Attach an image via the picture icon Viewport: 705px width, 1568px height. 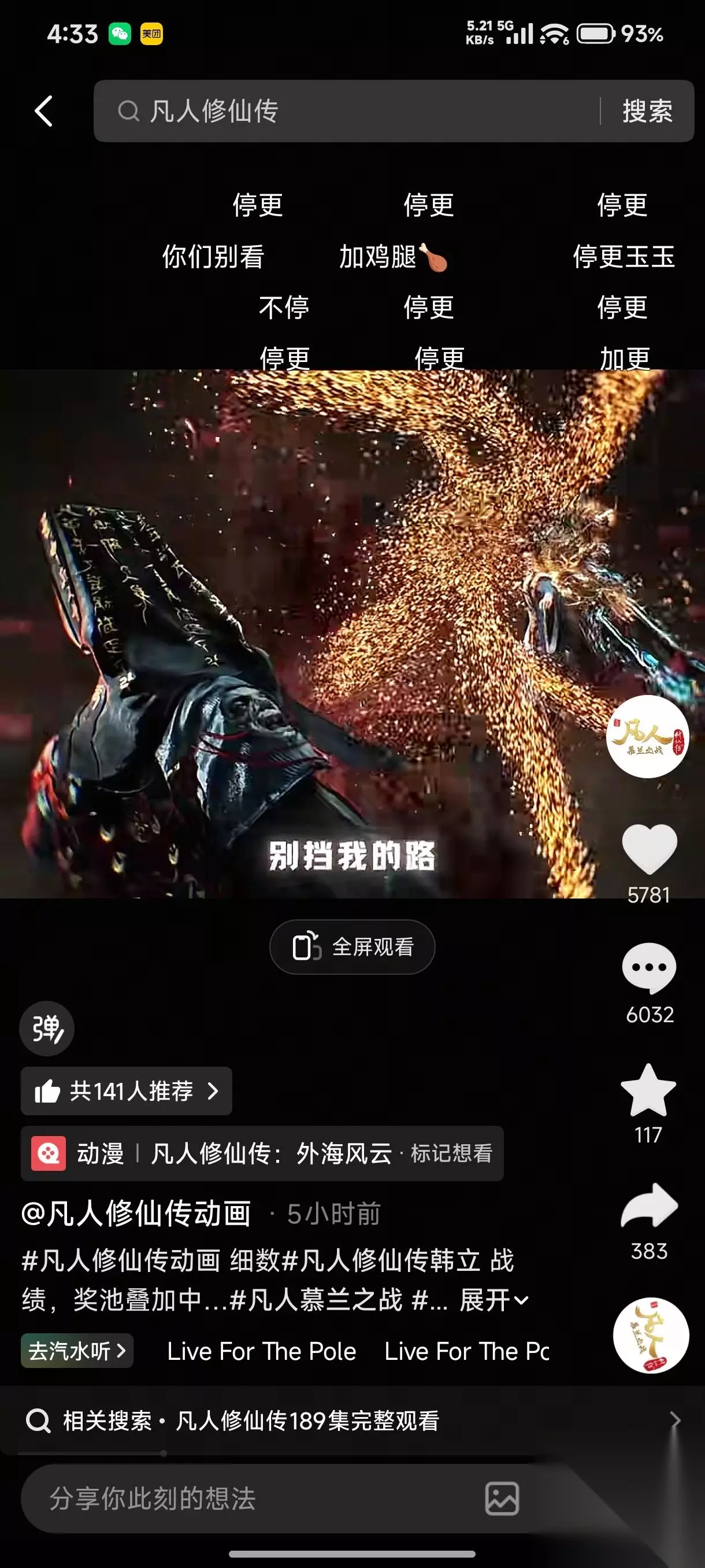[x=502, y=1499]
